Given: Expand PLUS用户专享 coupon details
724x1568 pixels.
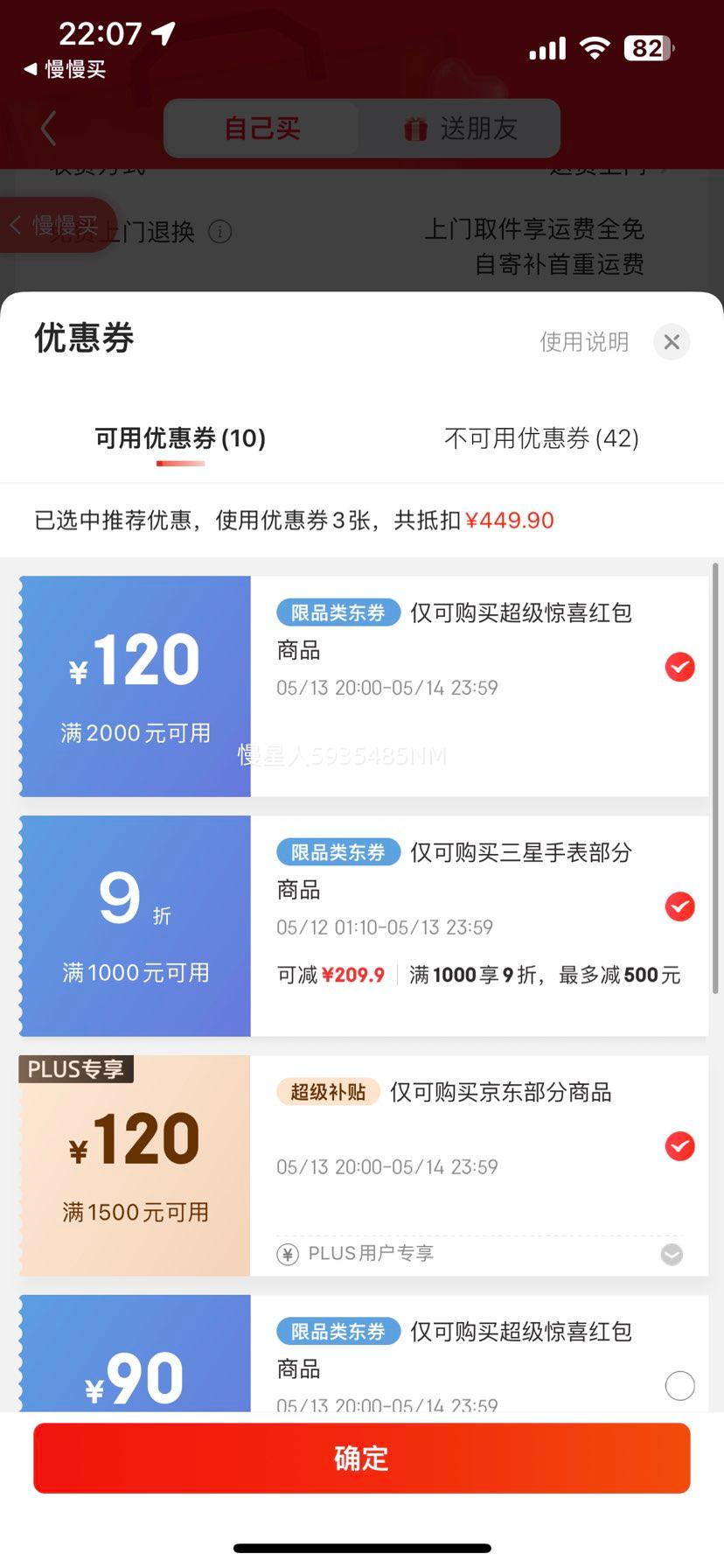Looking at the screenshot, I should [672, 1254].
